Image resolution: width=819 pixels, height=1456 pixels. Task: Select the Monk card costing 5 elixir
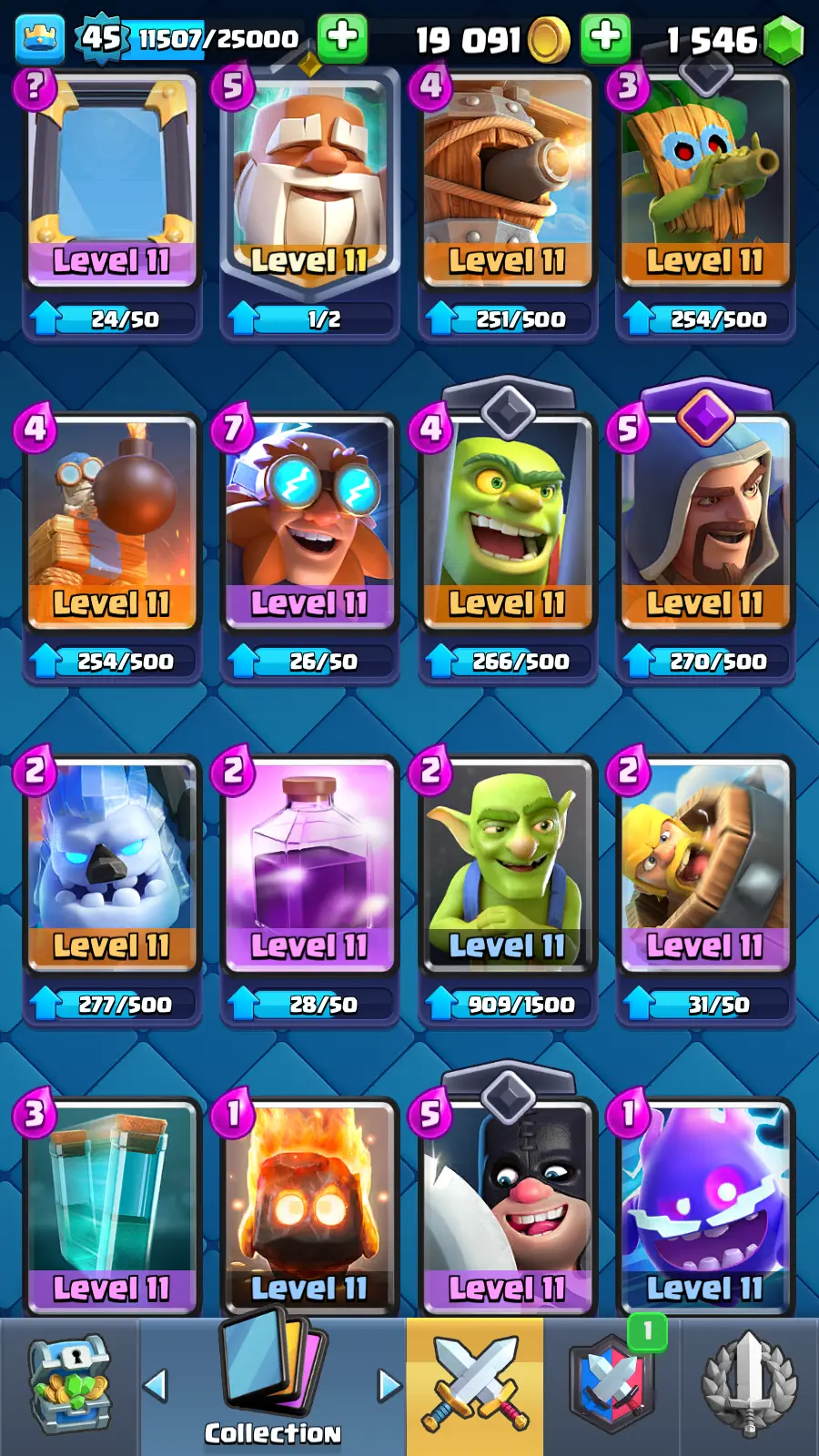point(309,182)
